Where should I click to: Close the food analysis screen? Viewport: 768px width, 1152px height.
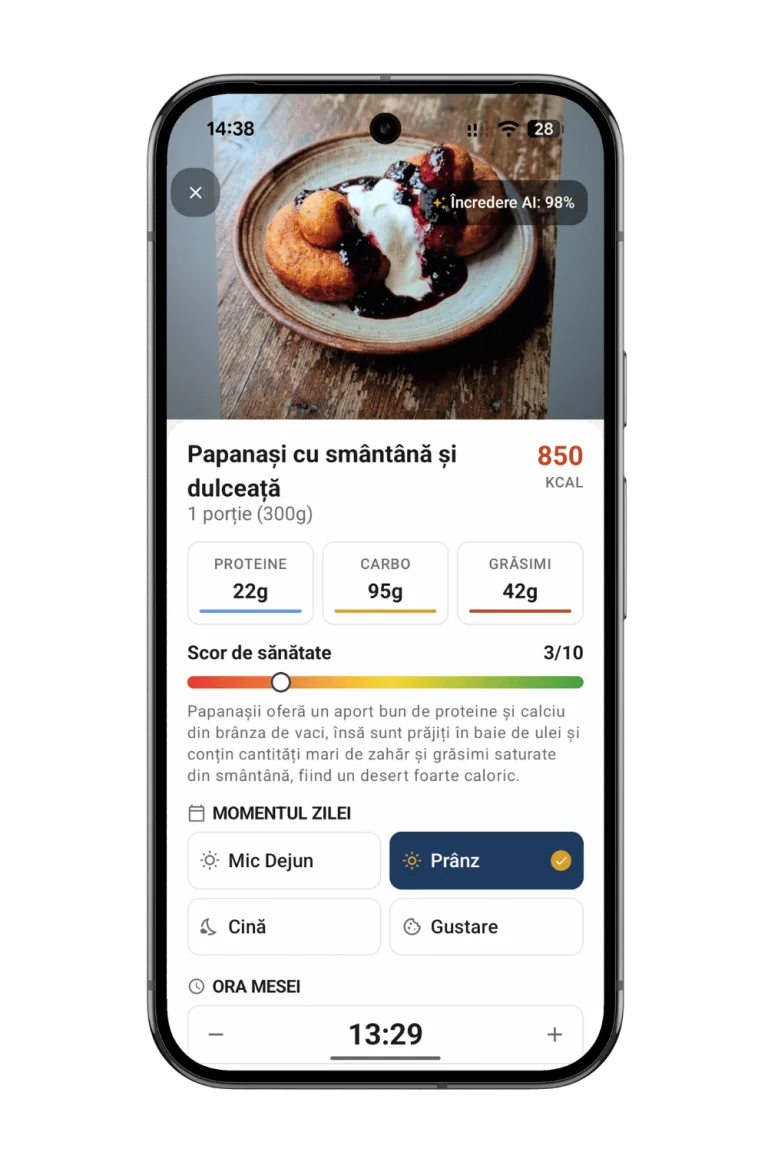click(x=195, y=193)
